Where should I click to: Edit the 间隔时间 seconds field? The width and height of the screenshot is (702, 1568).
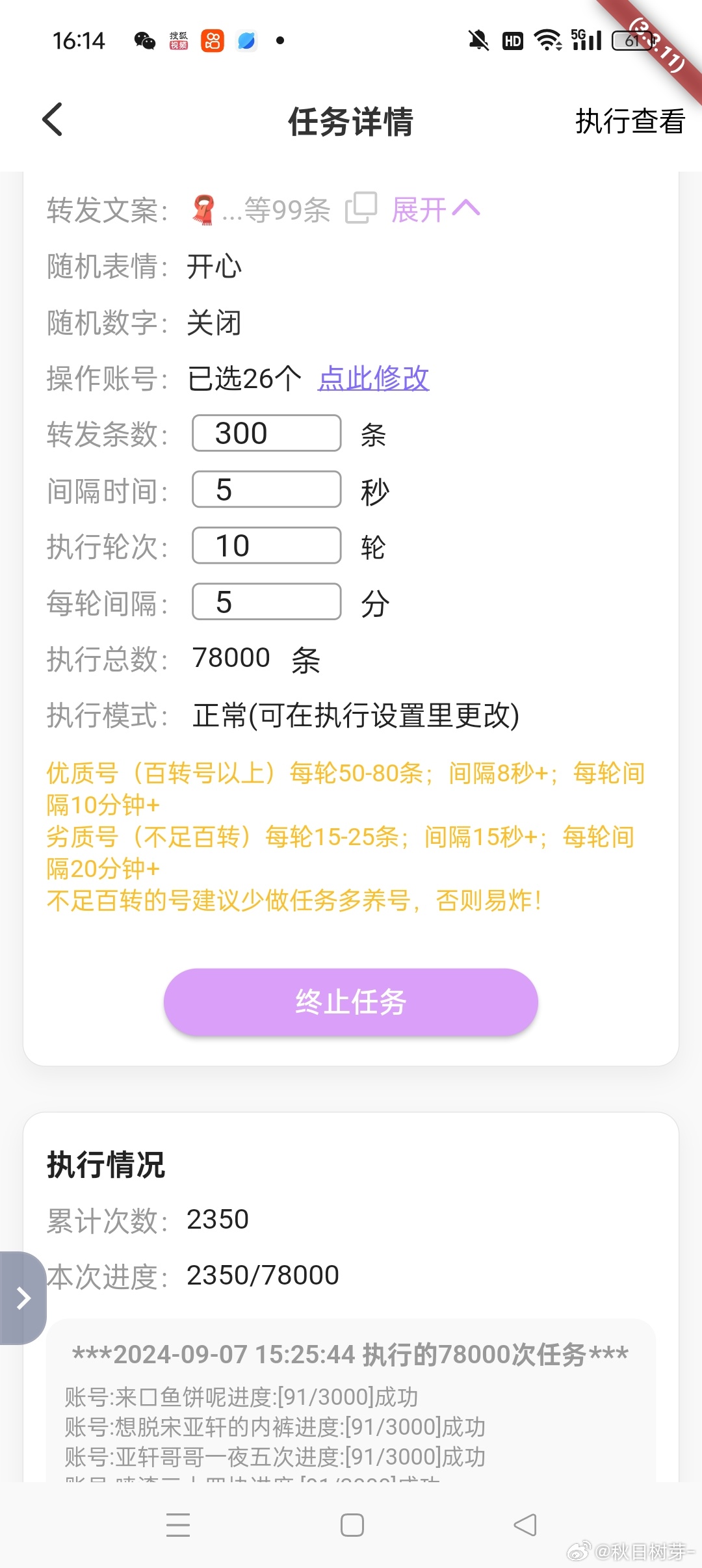pyautogui.click(x=266, y=490)
